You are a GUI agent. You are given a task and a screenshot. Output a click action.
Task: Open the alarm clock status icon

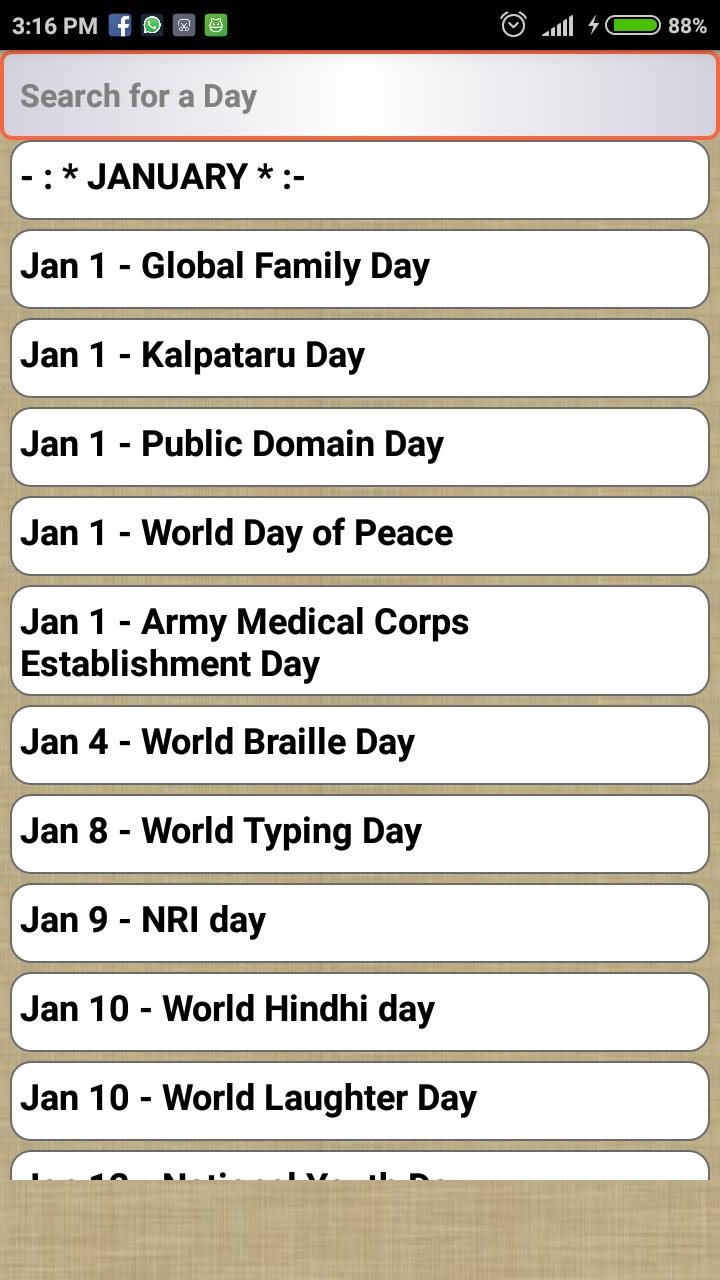click(x=511, y=24)
